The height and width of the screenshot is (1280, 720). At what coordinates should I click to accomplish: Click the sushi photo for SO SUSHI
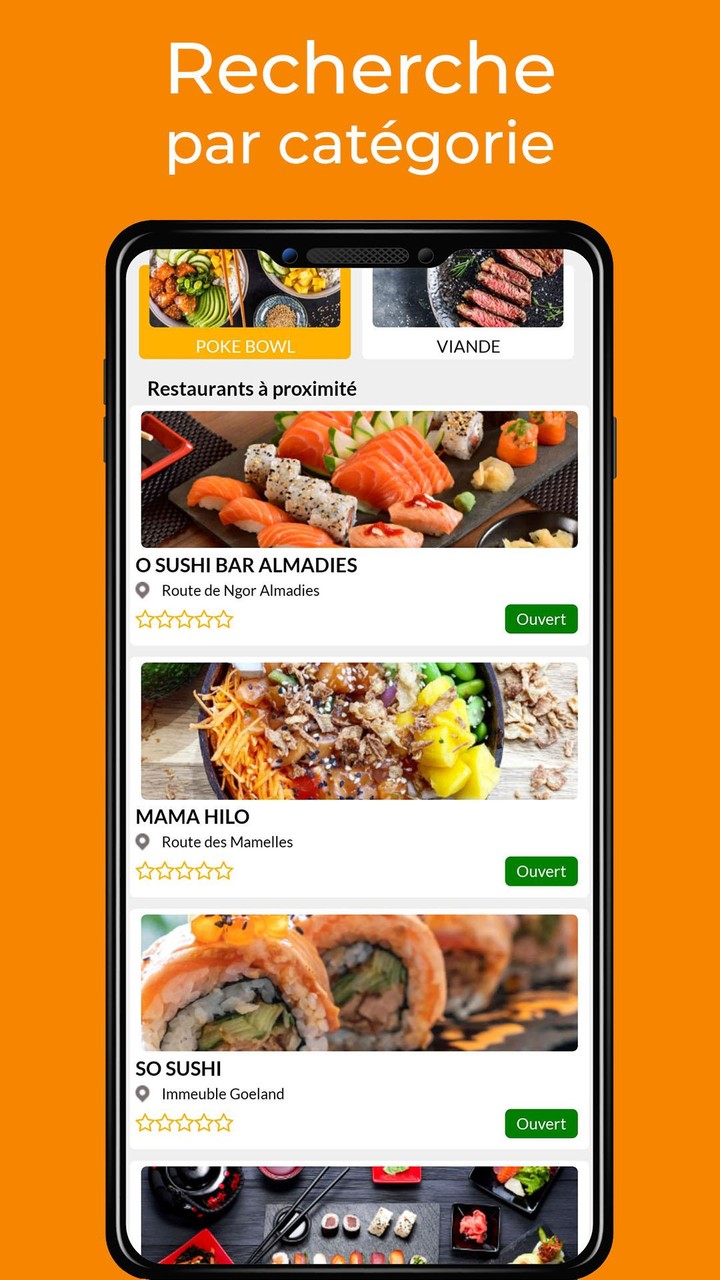(357, 982)
